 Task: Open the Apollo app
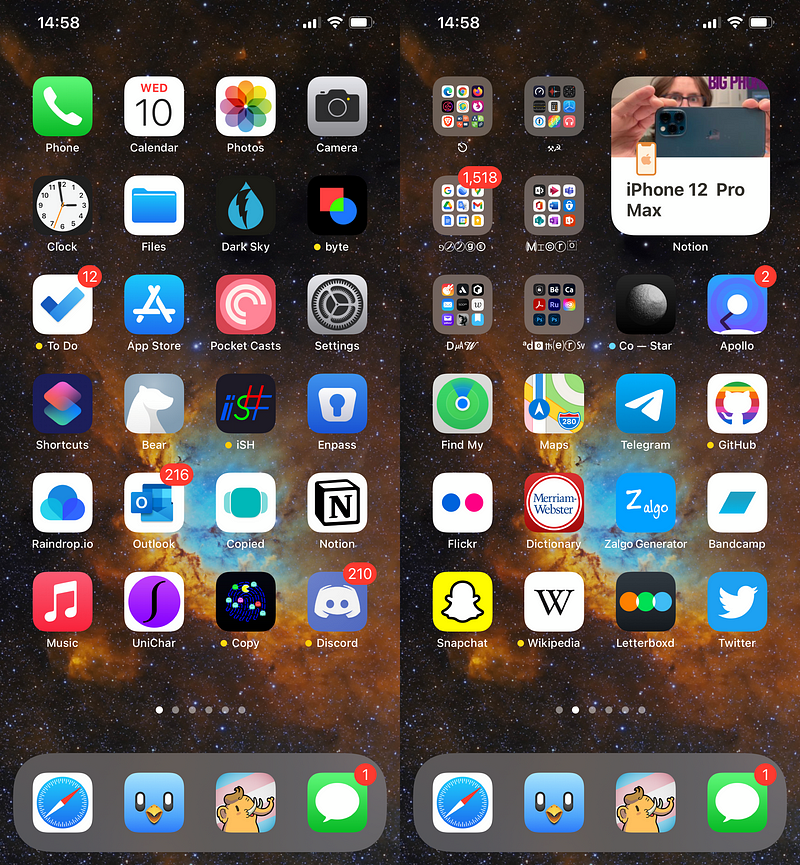(737, 305)
